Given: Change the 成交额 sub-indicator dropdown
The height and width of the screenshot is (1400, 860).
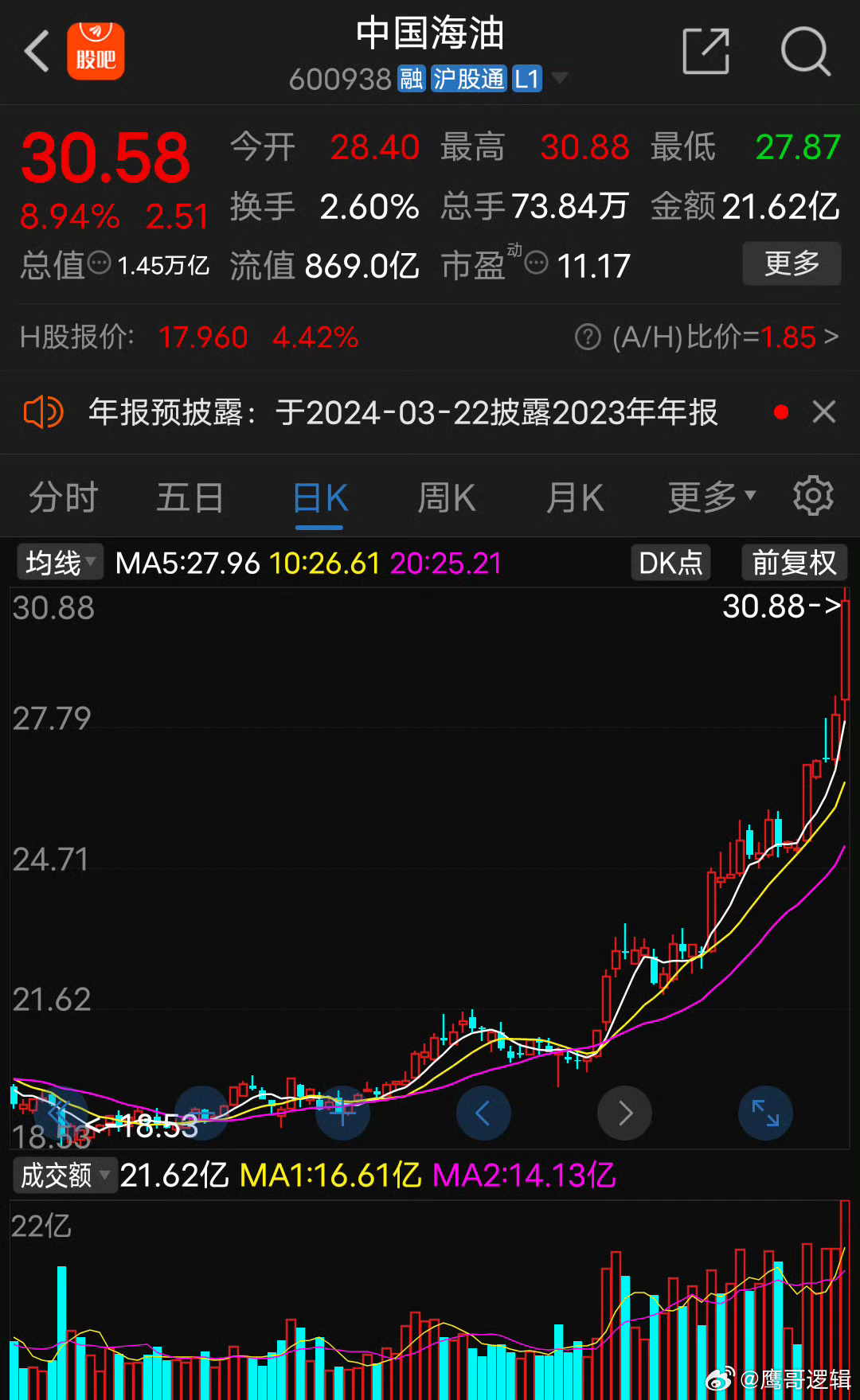Looking at the screenshot, I should click(x=65, y=1175).
